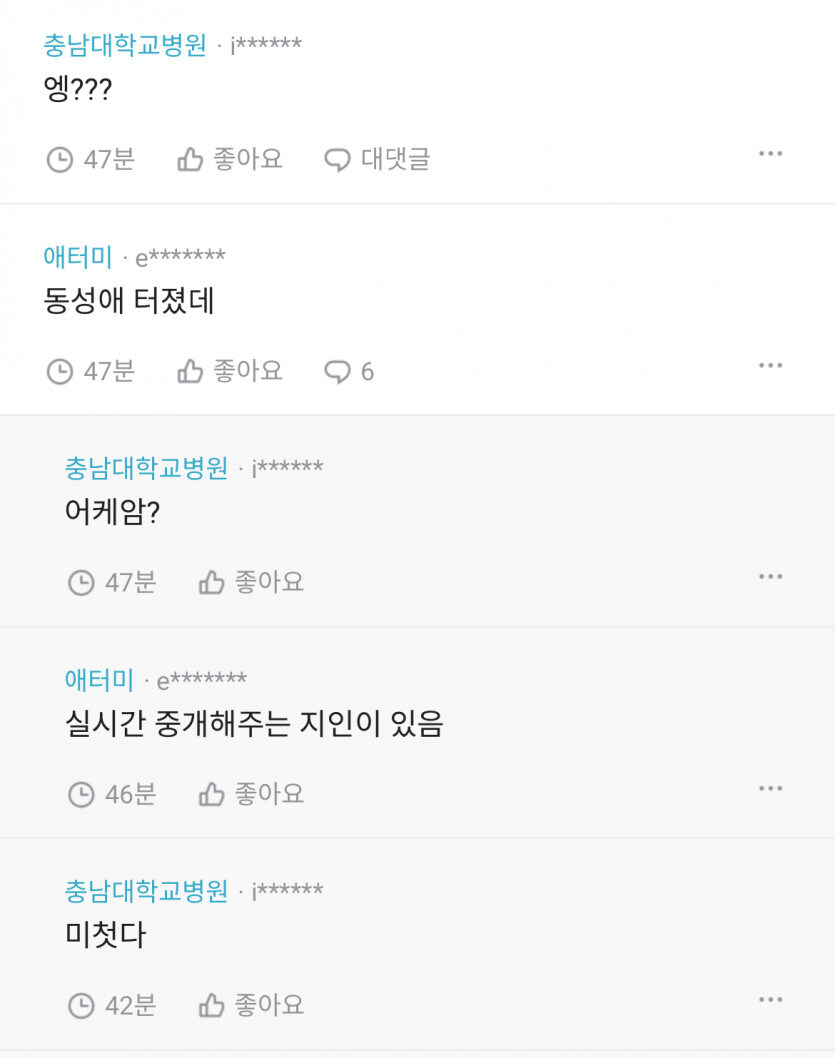Screen dimensions: 835x1058
Task: Click the thumbs-up icon on 동성애 터졌데 comment
Action: [x=190, y=371]
